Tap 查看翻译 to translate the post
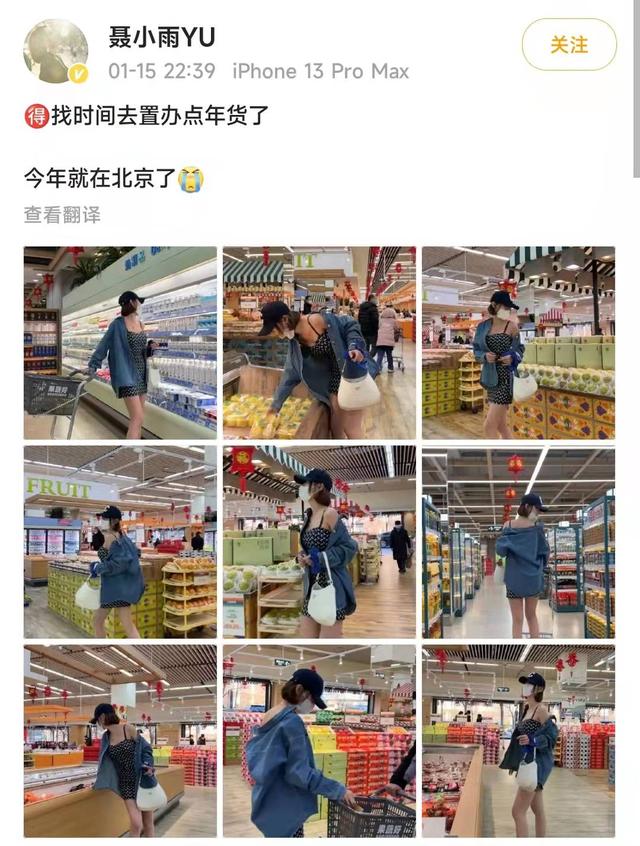This screenshot has width=640, height=846. 62,215
